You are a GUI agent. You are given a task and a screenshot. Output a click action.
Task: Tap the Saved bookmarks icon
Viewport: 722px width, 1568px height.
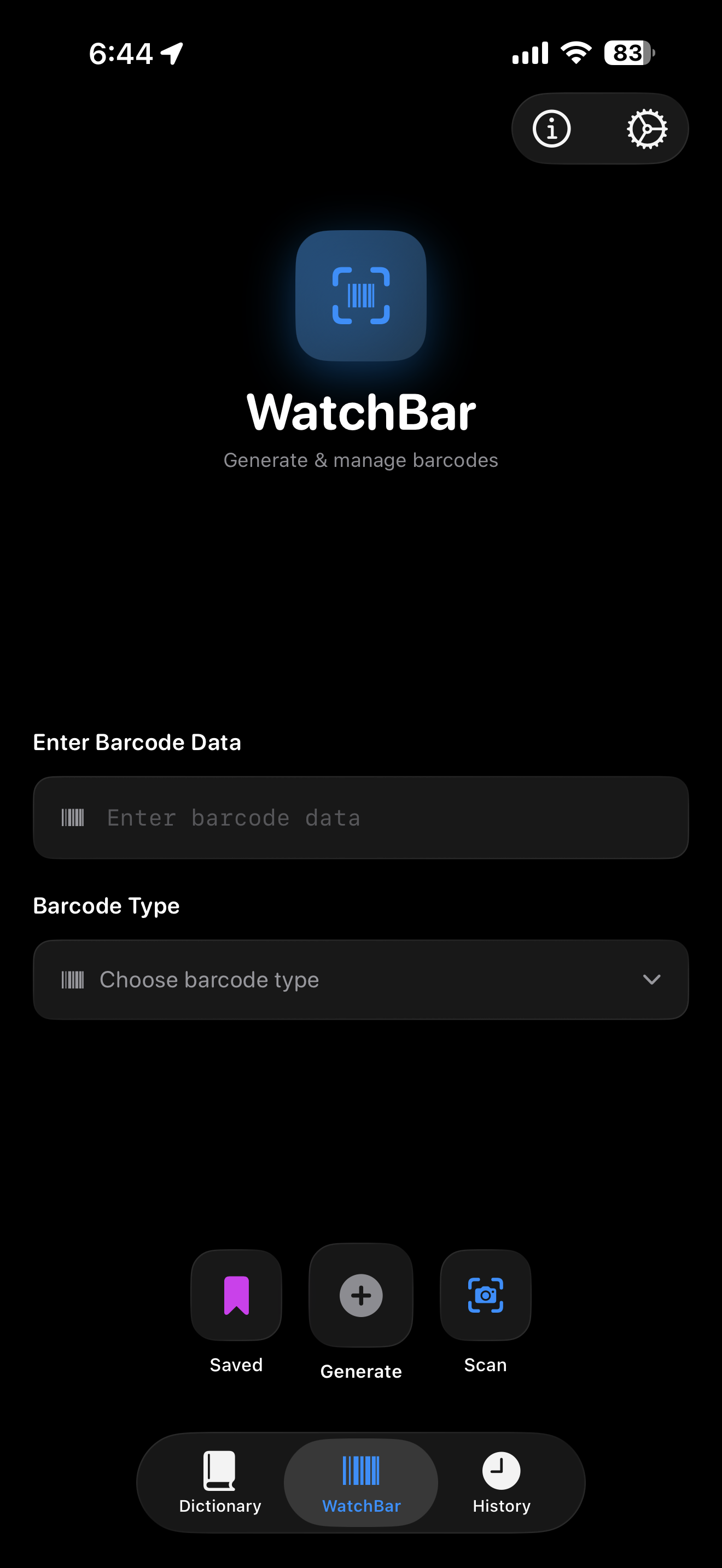(x=236, y=1295)
